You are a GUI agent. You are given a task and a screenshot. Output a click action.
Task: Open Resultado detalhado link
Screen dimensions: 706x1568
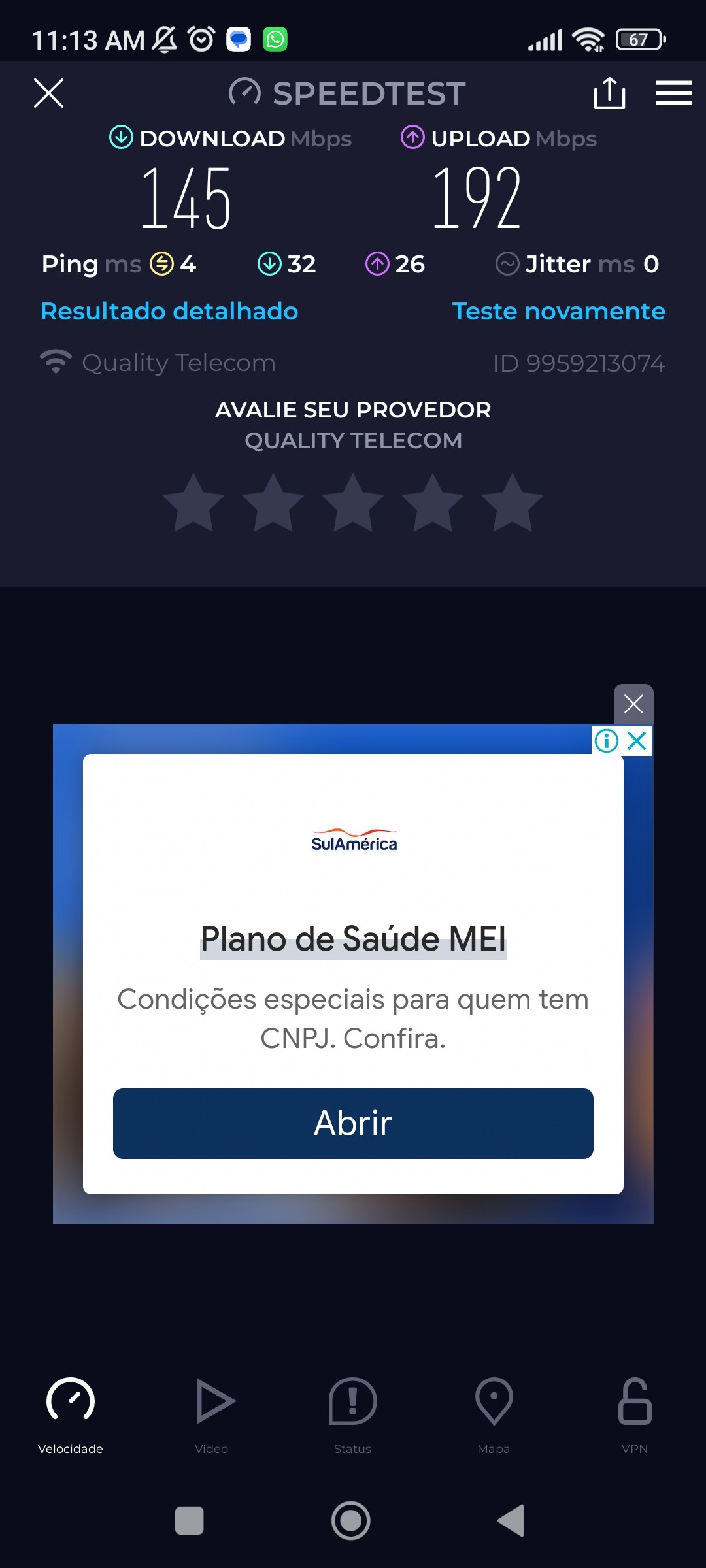click(169, 311)
